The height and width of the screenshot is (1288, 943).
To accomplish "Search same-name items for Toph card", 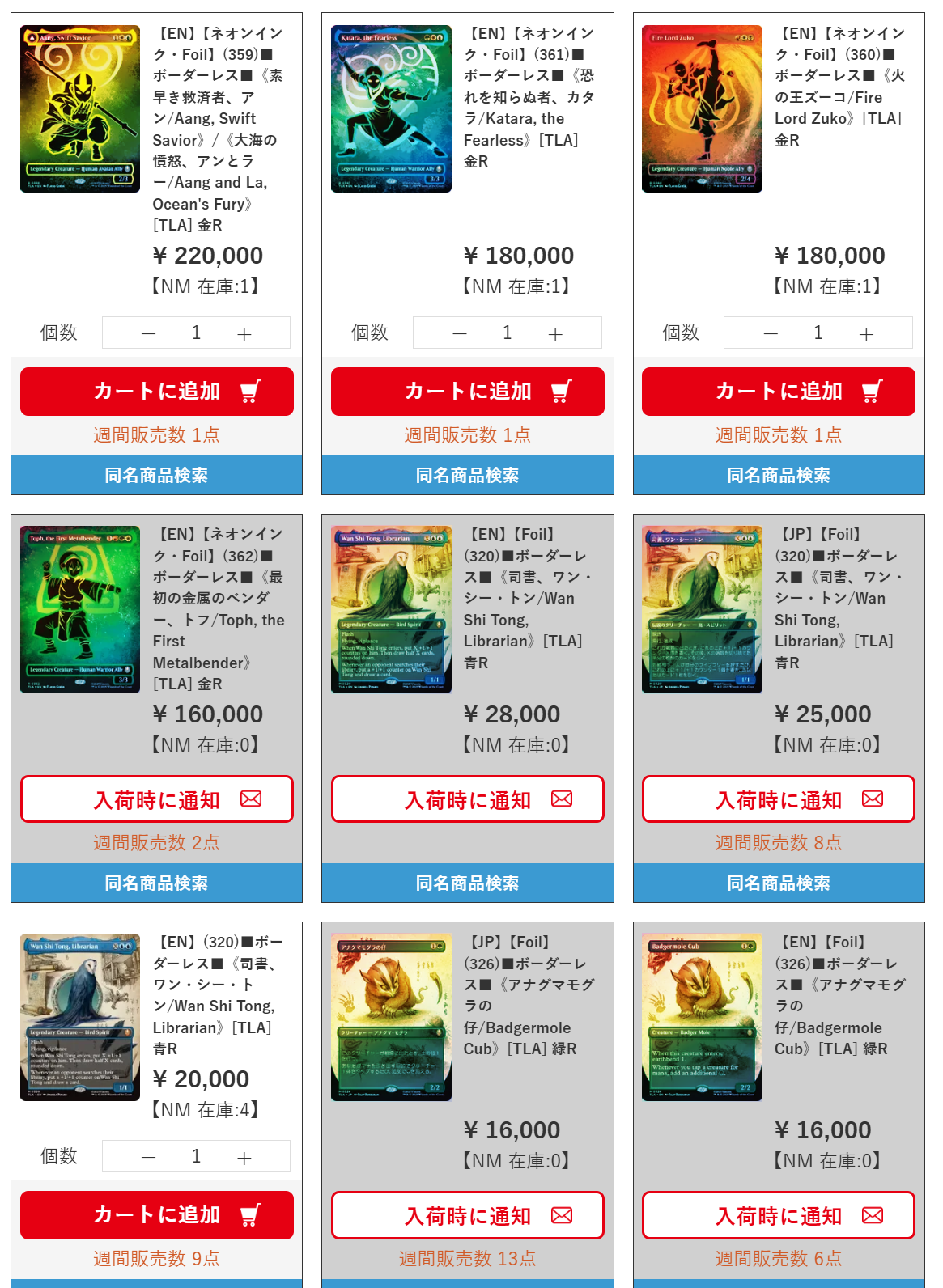I will coord(156,883).
